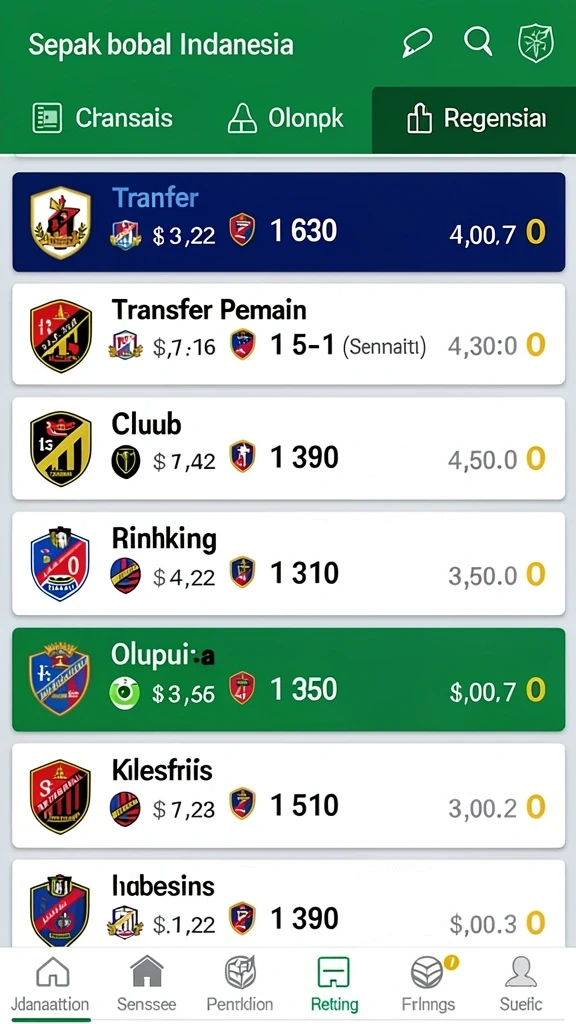576x1024 pixels.
Task: Tap the shield badge icon in header
Action: (x=536, y=44)
